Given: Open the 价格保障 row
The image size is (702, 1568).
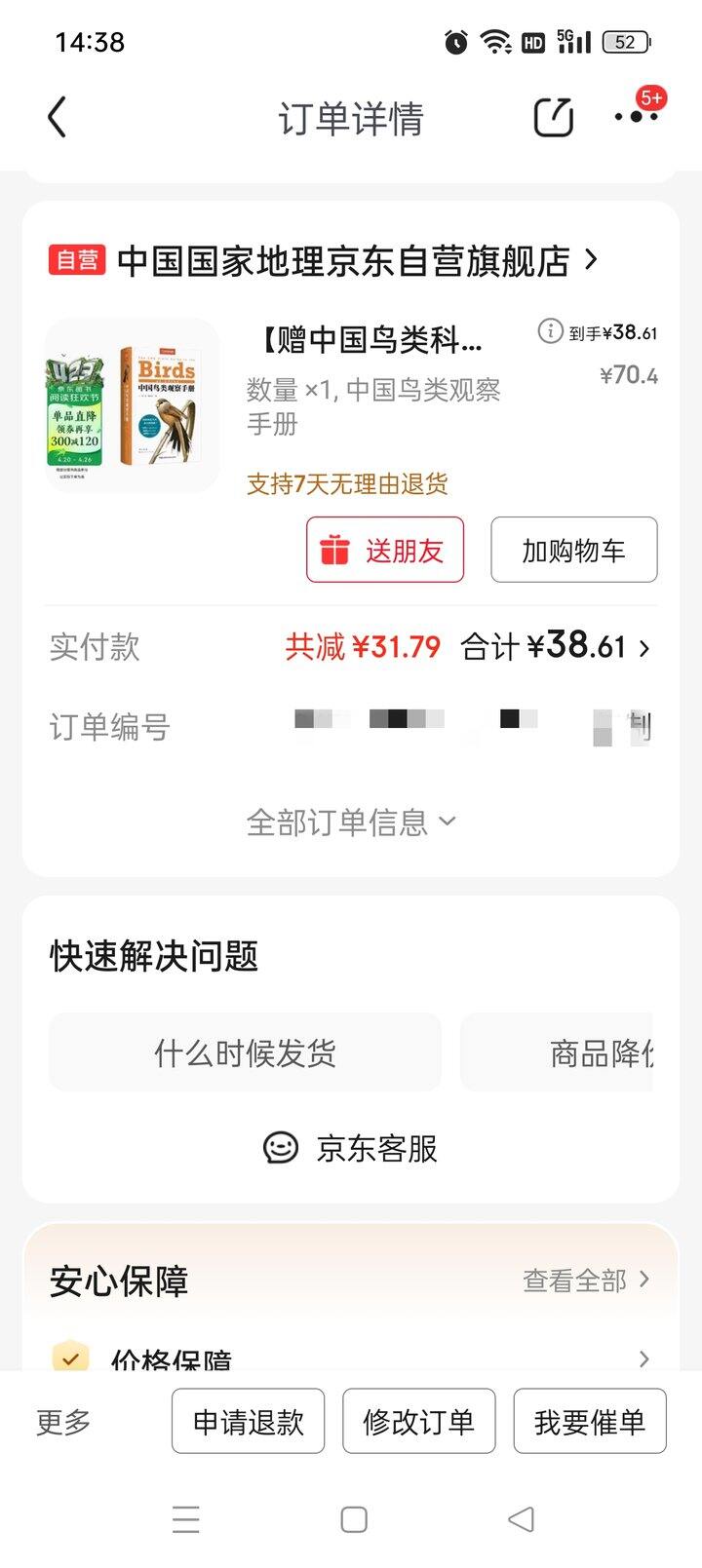Looking at the screenshot, I should pos(351,1358).
